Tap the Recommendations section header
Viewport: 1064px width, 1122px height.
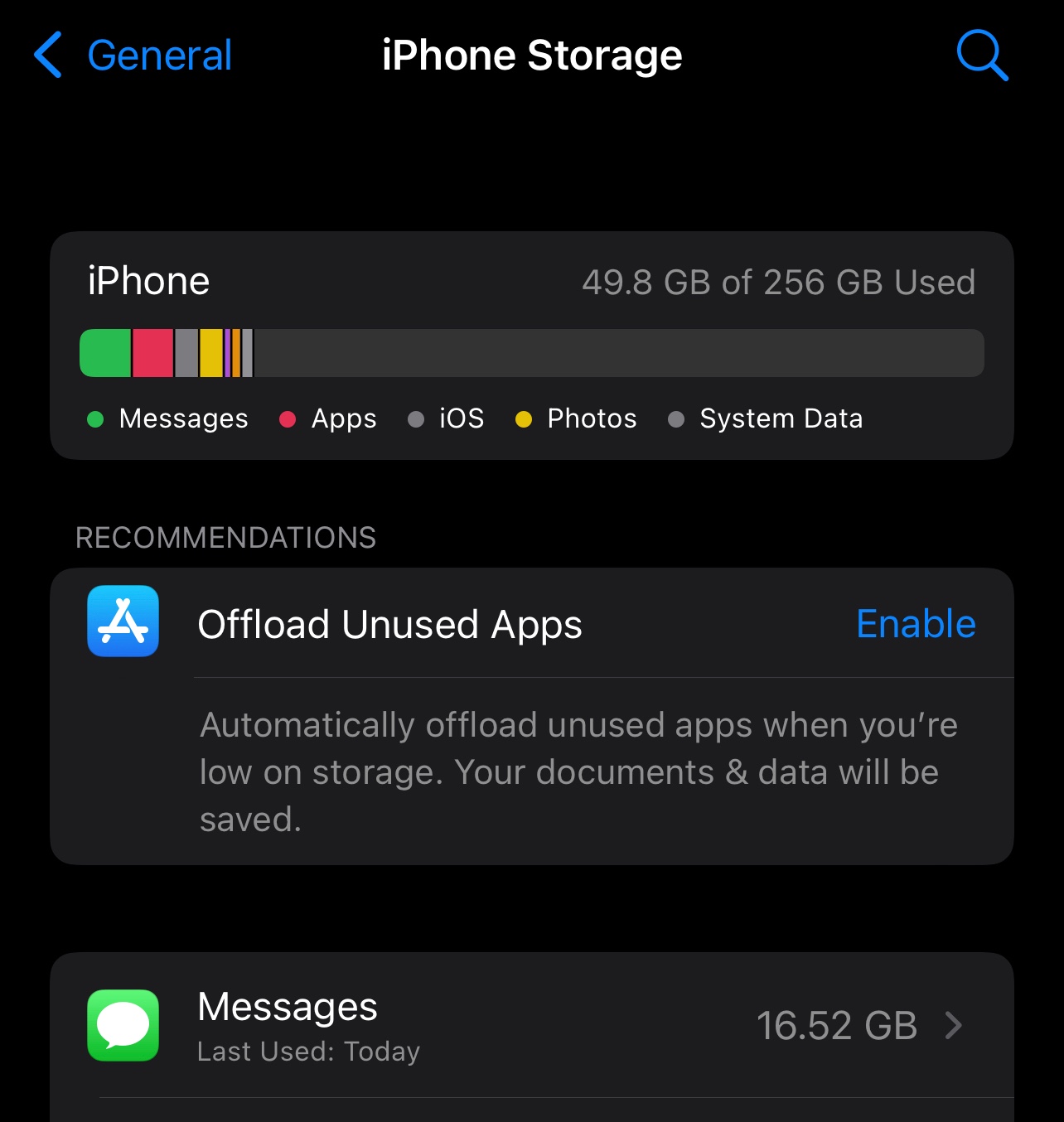click(x=225, y=537)
